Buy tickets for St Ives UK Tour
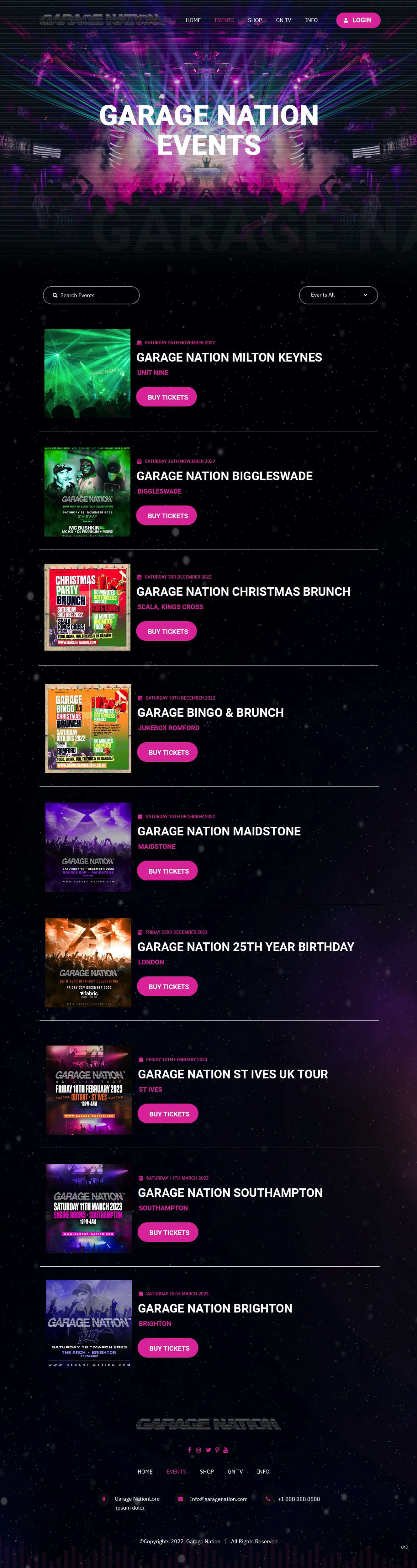Viewport: 417px width, 1568px height. (169, 1114)
